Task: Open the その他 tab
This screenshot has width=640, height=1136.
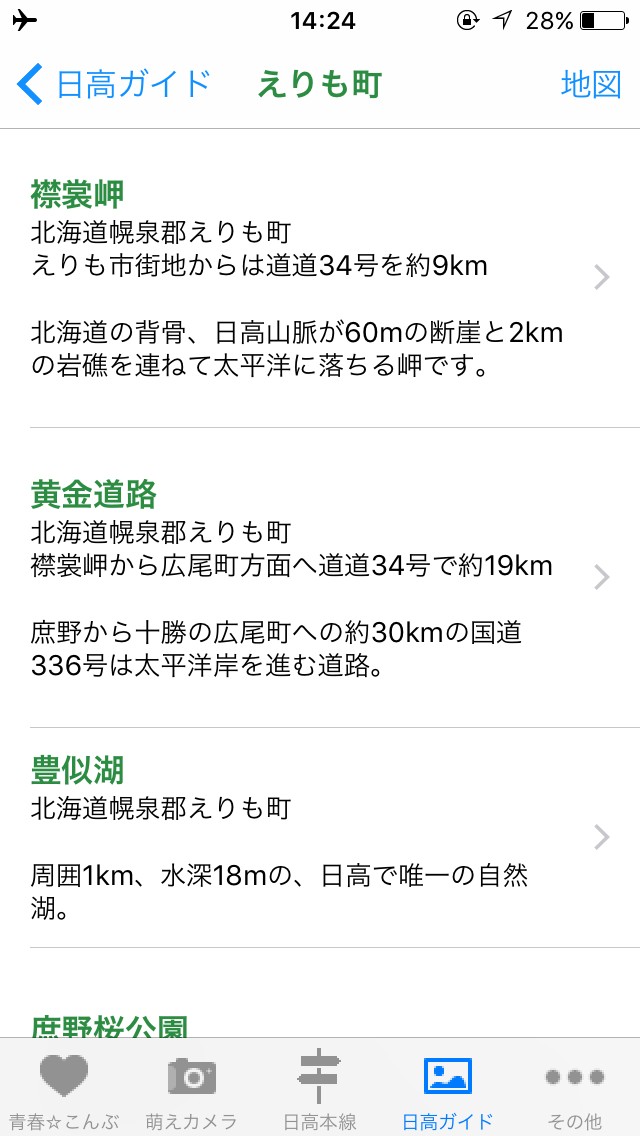Action: pos(575,1088)
